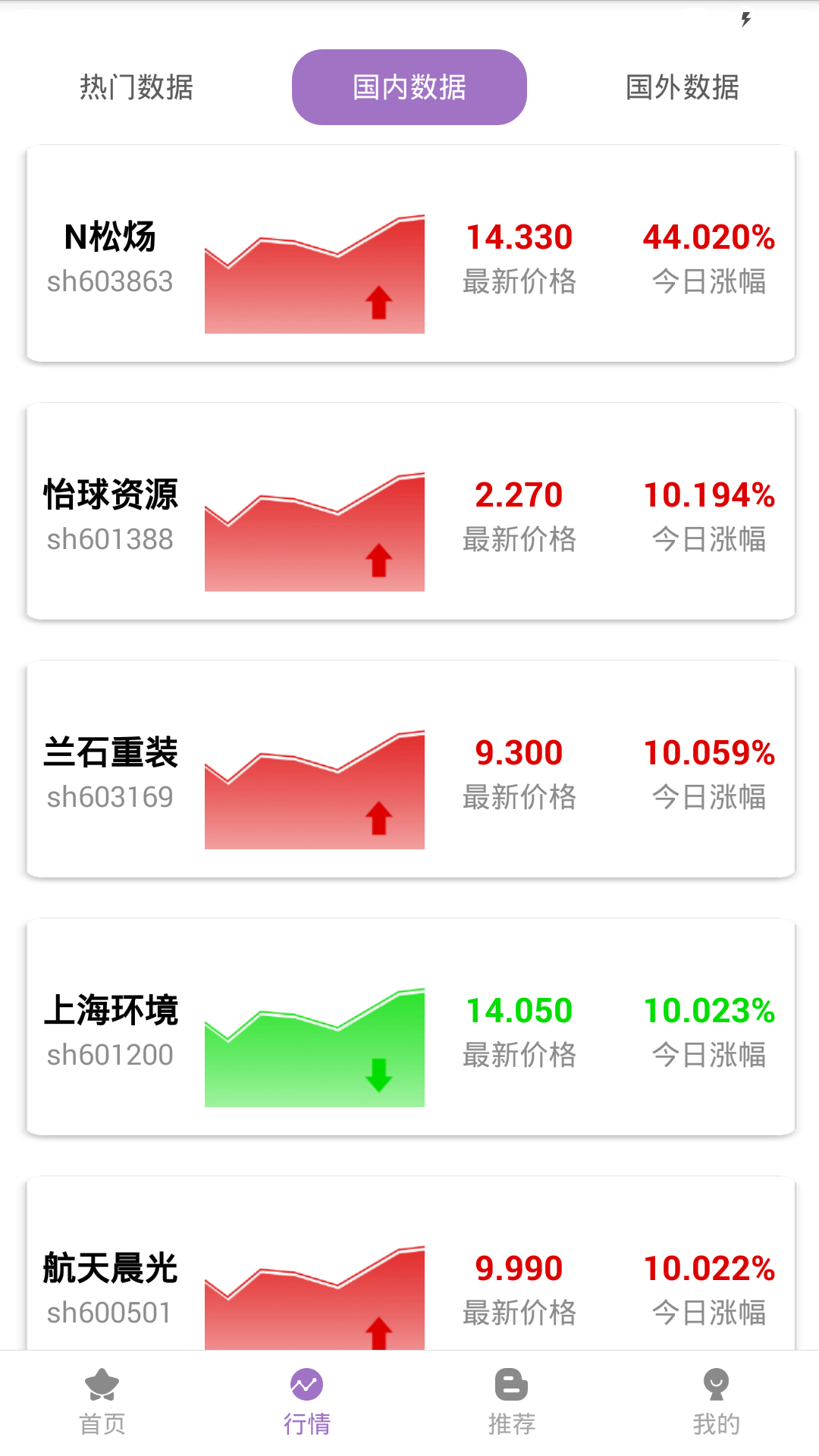Image resolution: width=819 pixels, height=1456 pixels.
Task: Open the N松炀 stock card
Action: tap(409, 253)
